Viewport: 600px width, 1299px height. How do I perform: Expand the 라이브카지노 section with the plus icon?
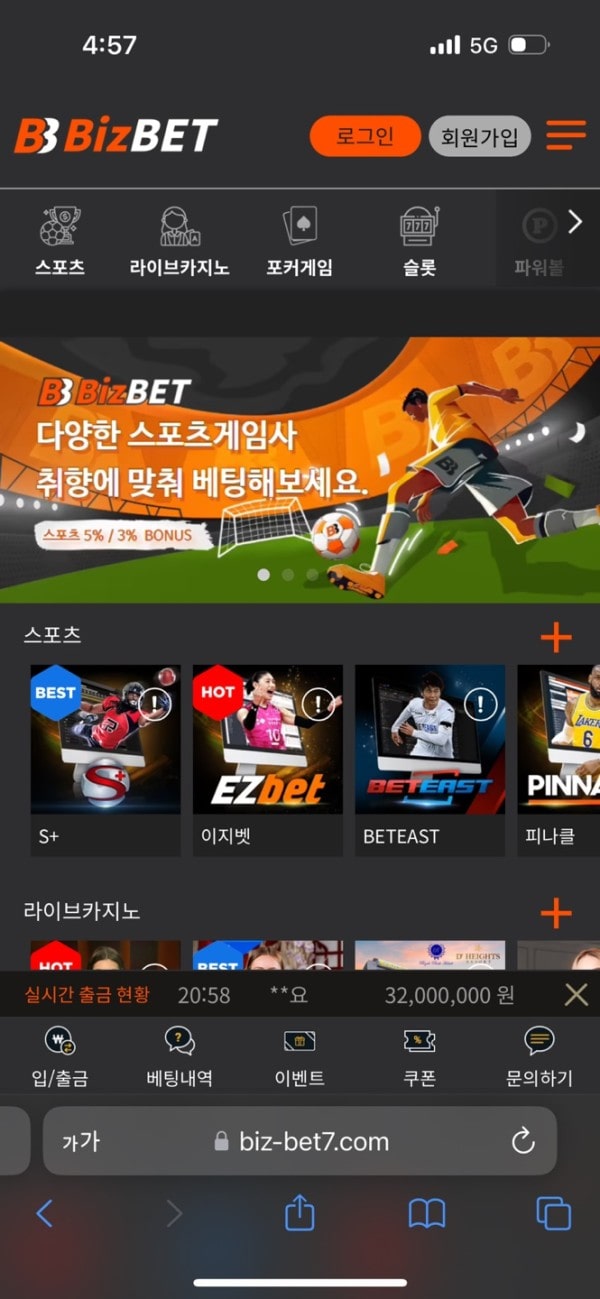[x=555, y=912]
